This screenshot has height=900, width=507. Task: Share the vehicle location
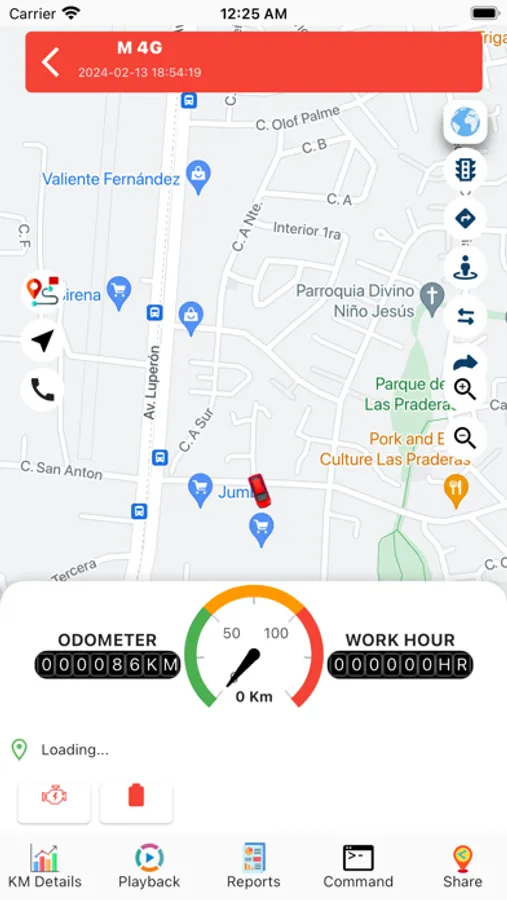pyautogui.click(x=463, y=866)
